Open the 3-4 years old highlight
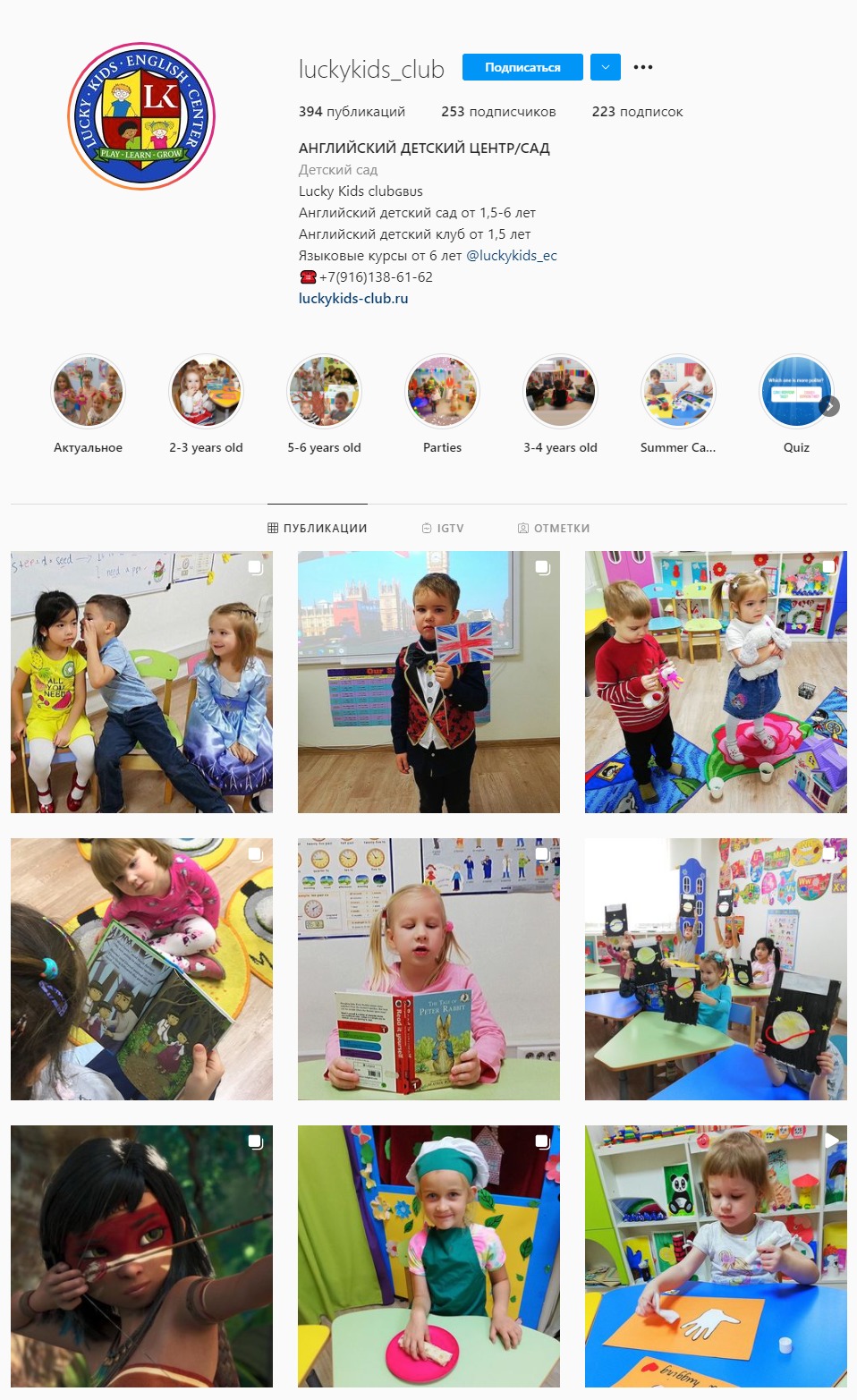This screenshot has width=857, height=1400. (560, 392)
